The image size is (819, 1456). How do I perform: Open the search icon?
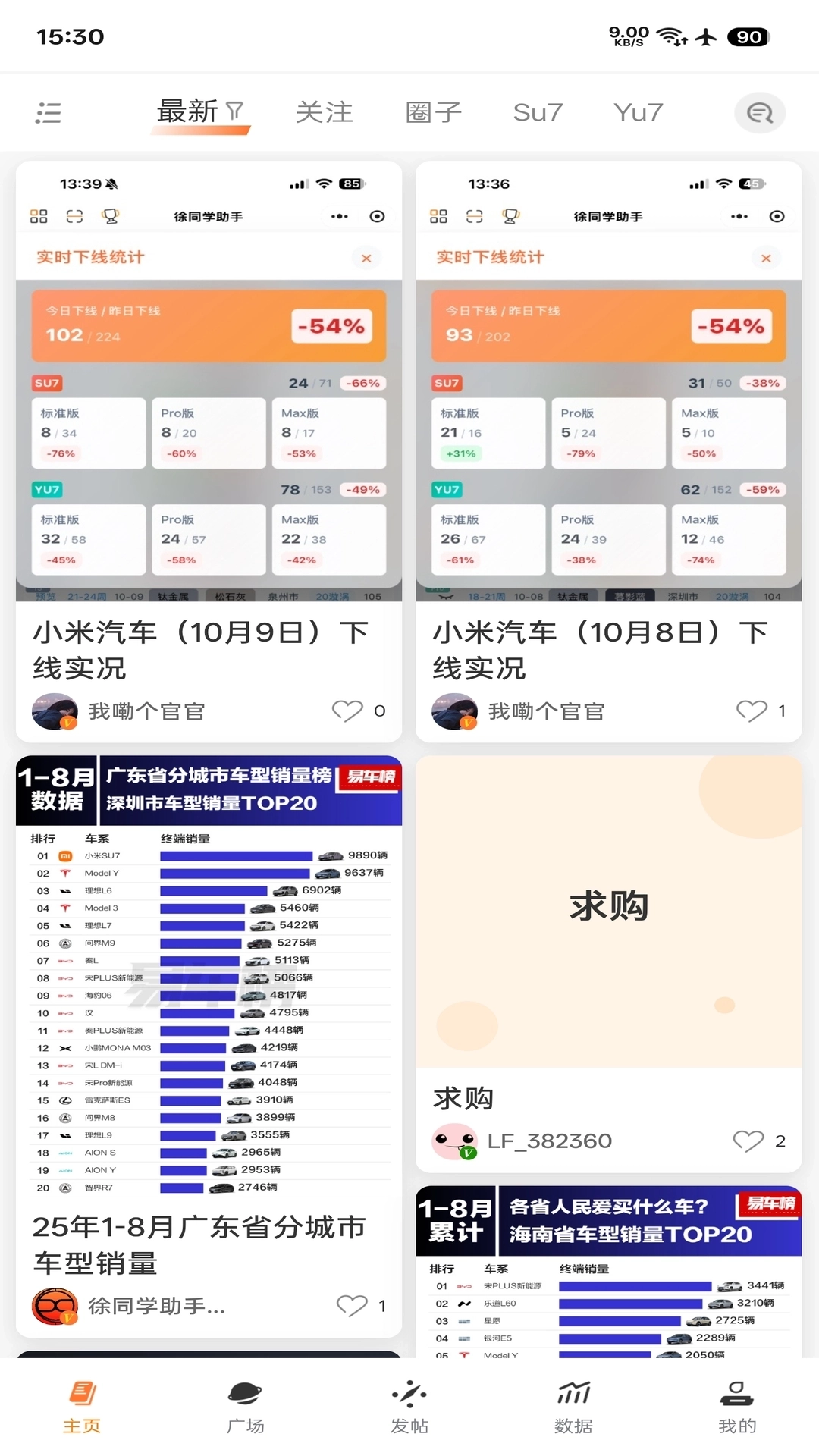759,111
